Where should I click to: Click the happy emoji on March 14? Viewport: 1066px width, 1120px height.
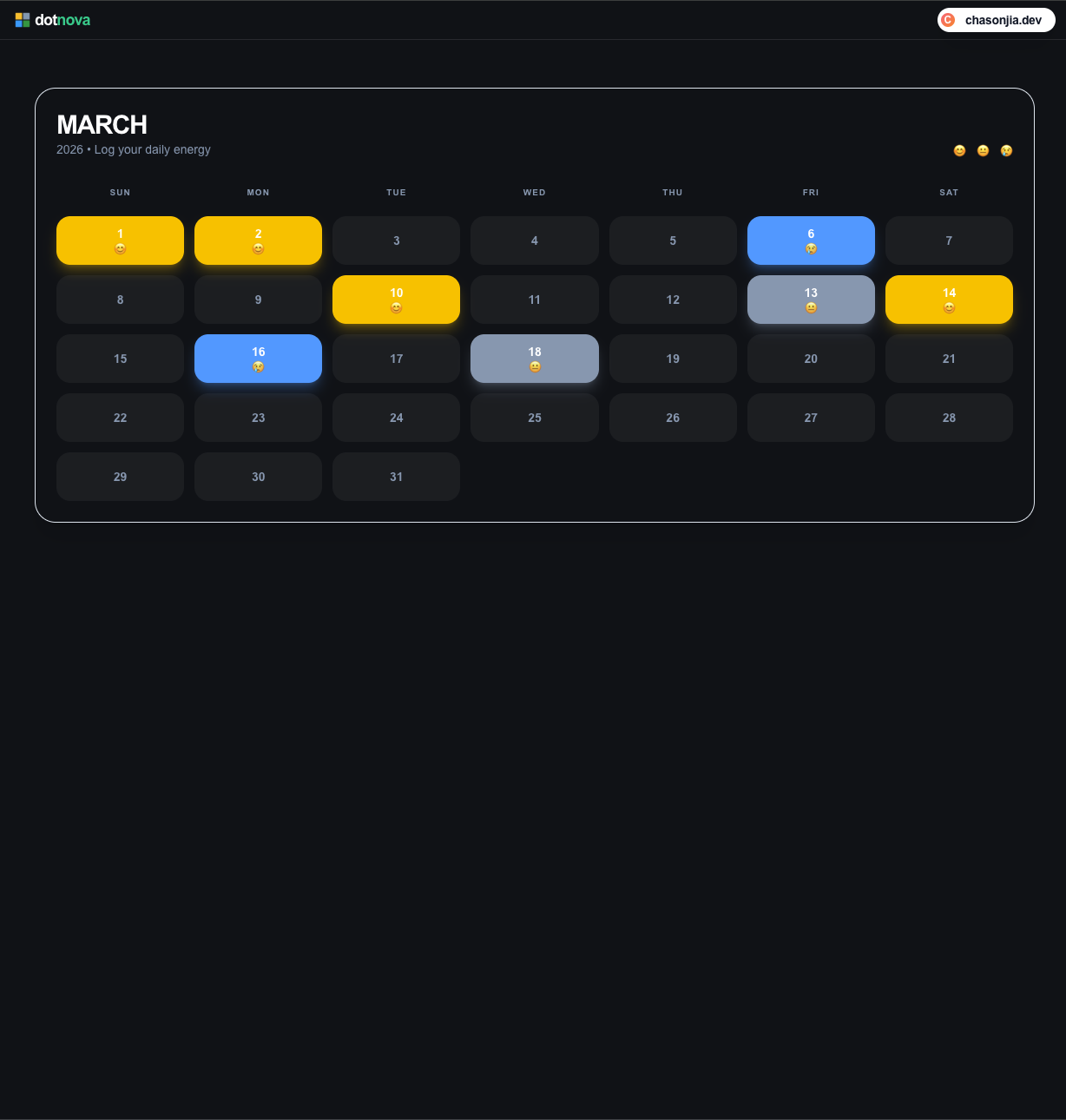[949, 307]
